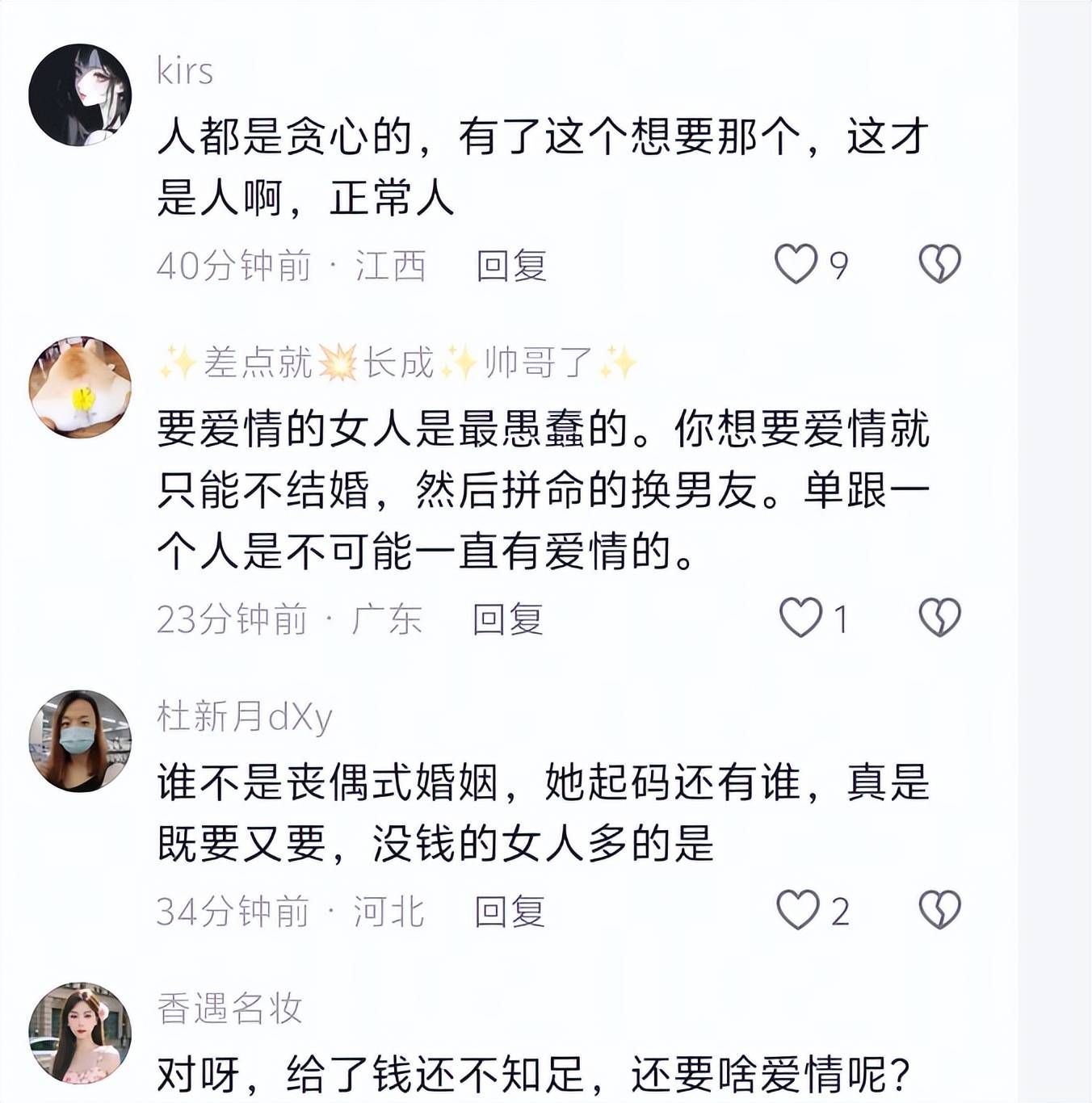Like the comment by kirs
Screen dimensions: 1092x1103
796,264
